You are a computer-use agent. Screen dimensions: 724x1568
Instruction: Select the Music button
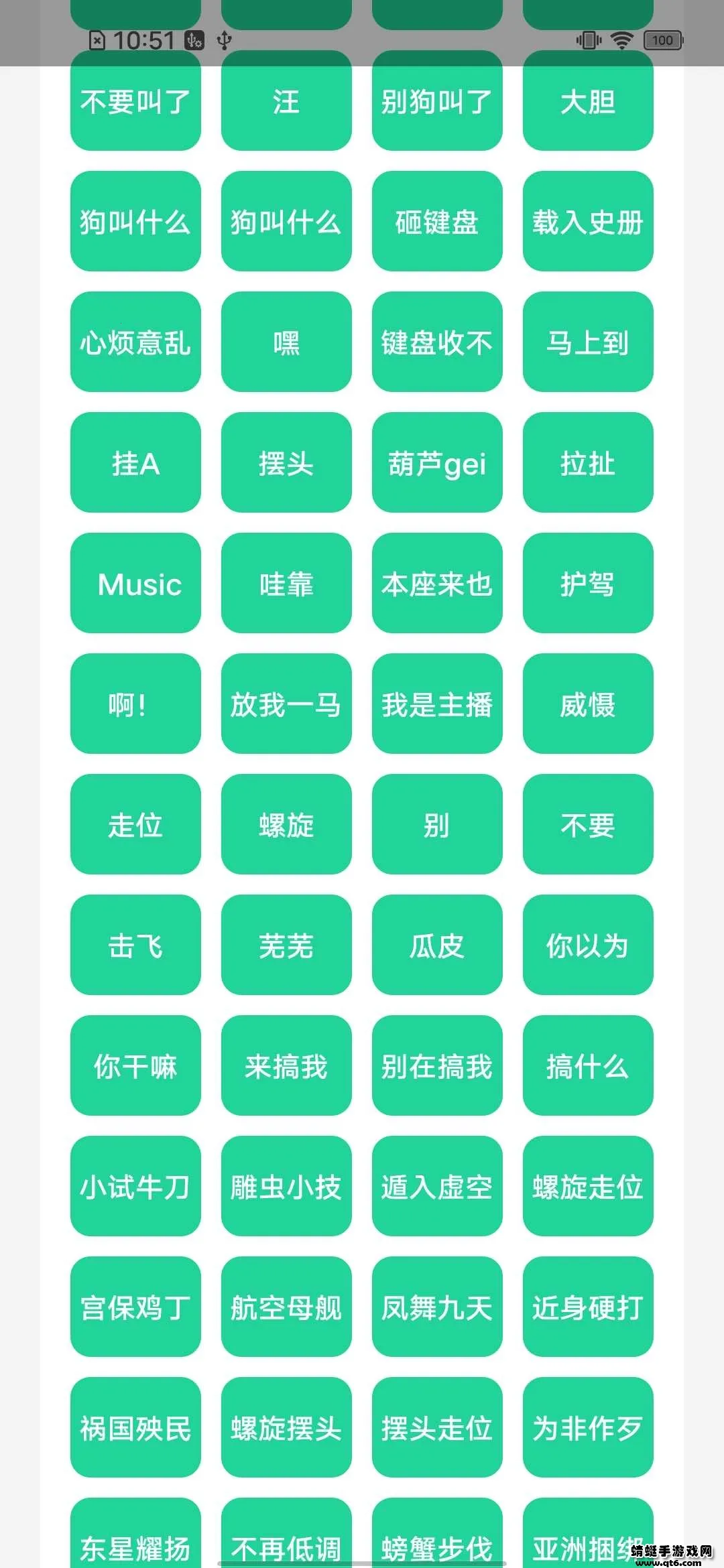(x=135, y=584)
